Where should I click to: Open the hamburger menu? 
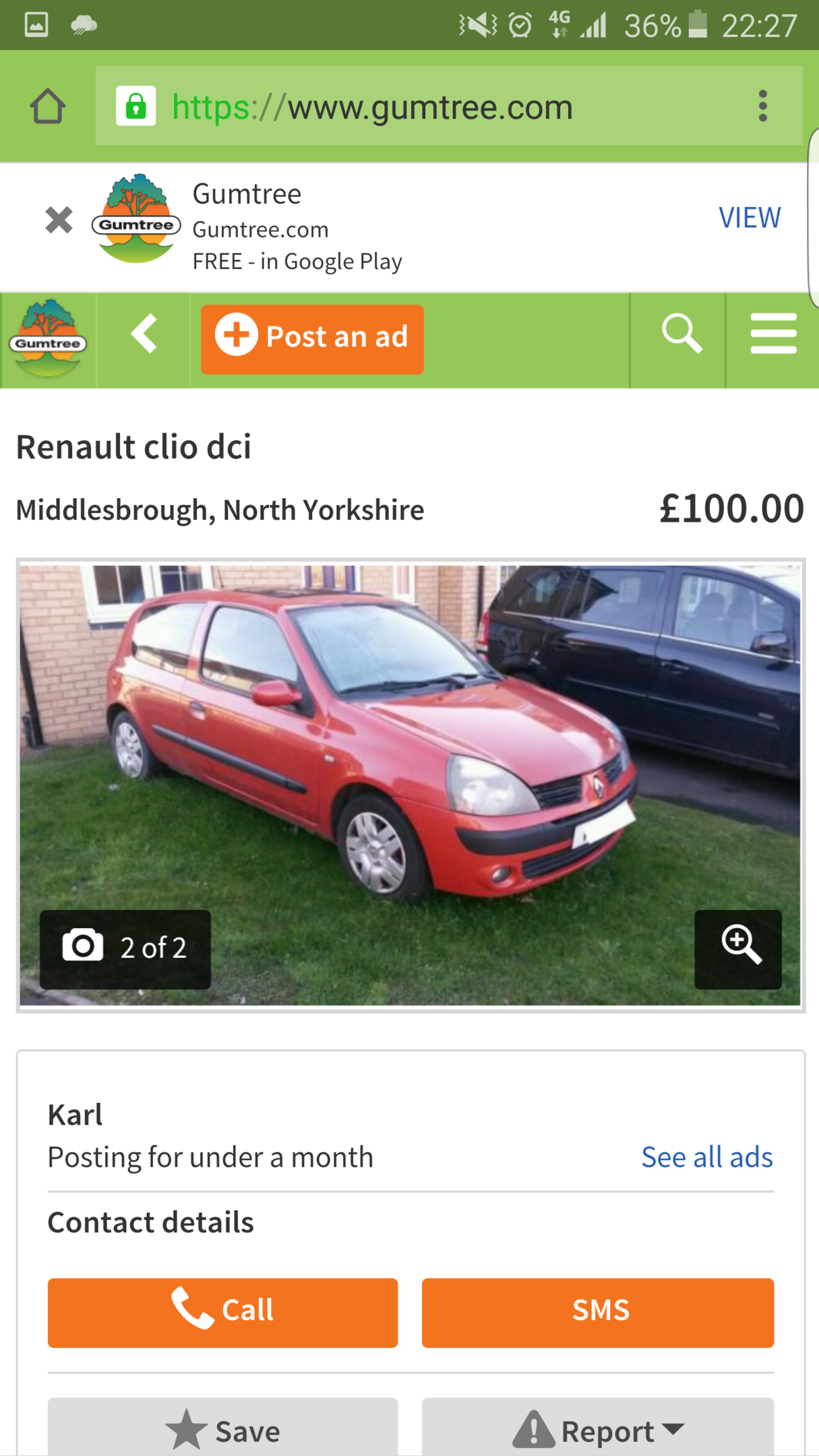773,334
